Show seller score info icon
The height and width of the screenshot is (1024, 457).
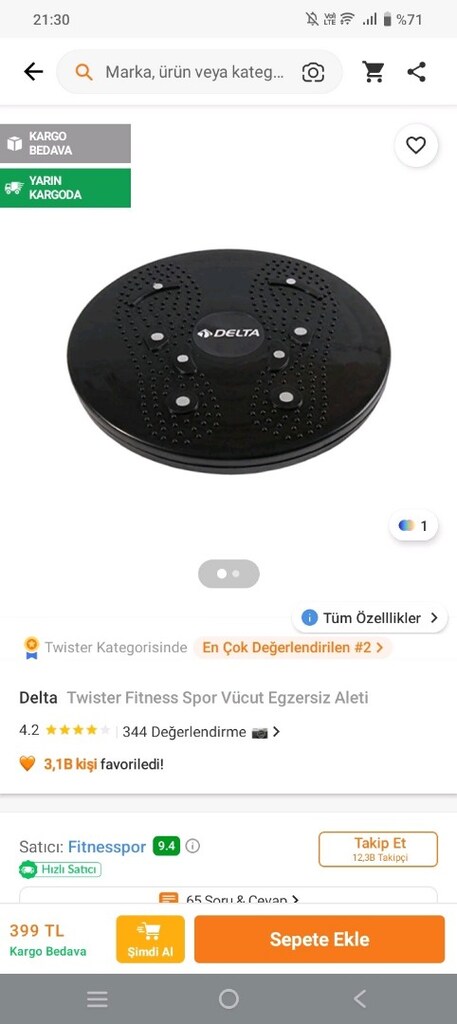tap(193, 846)
